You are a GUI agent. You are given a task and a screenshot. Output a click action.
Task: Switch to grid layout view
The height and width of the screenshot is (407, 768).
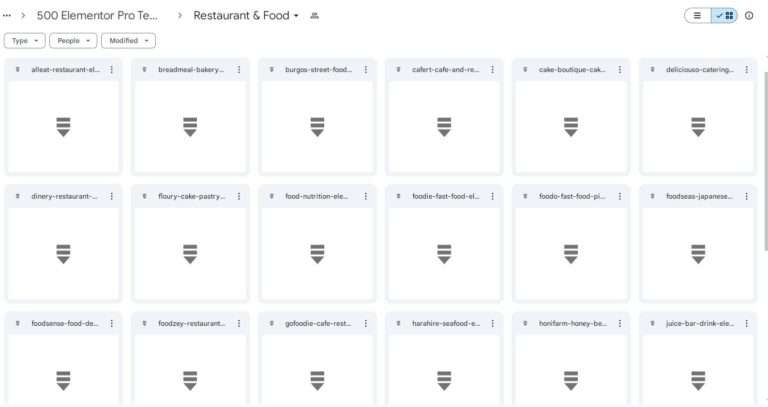pyautogui.click(x=725, y=16)
